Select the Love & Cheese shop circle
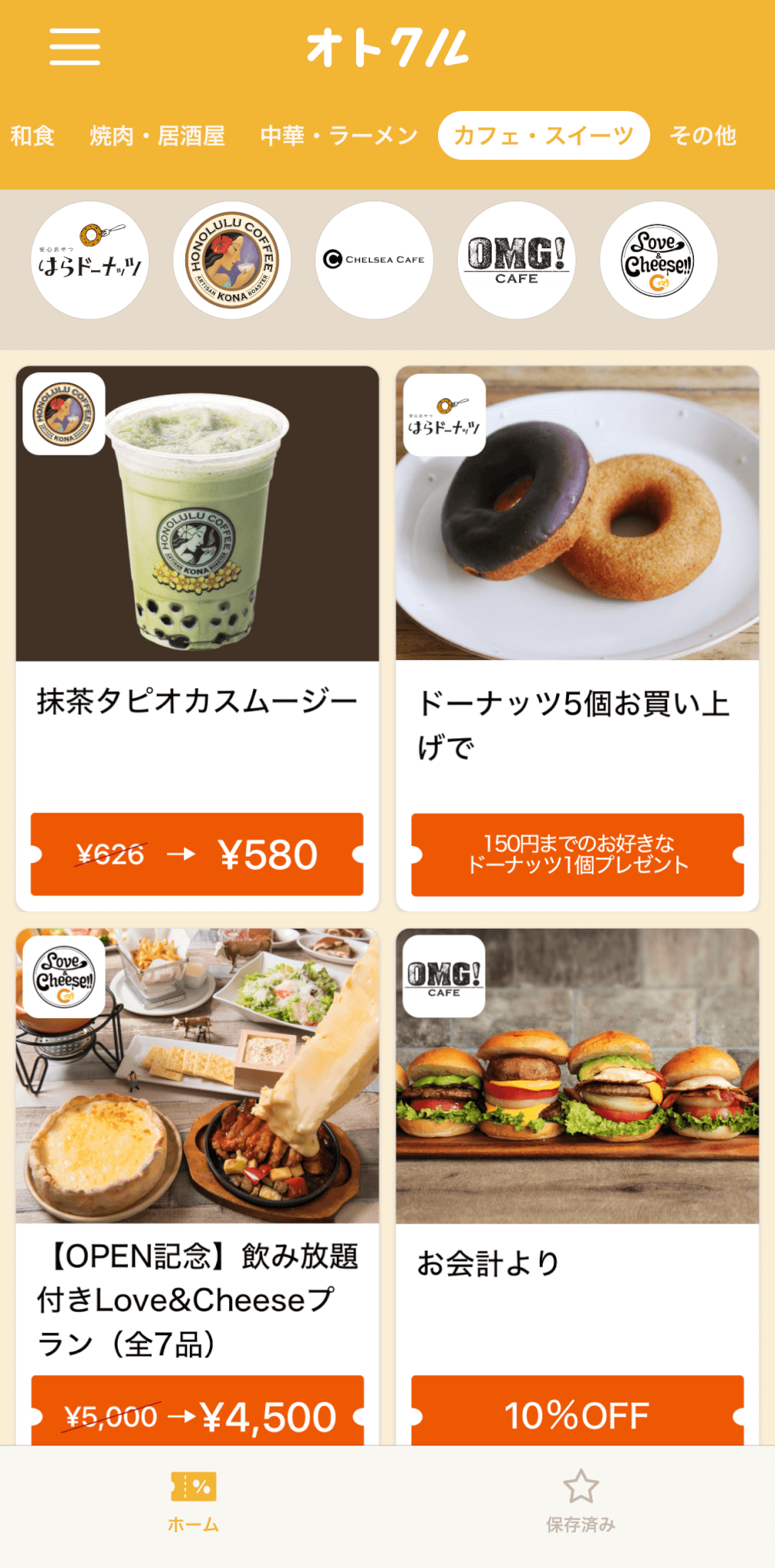Screen dimensions: 775x1568 [x=659, y=260]
